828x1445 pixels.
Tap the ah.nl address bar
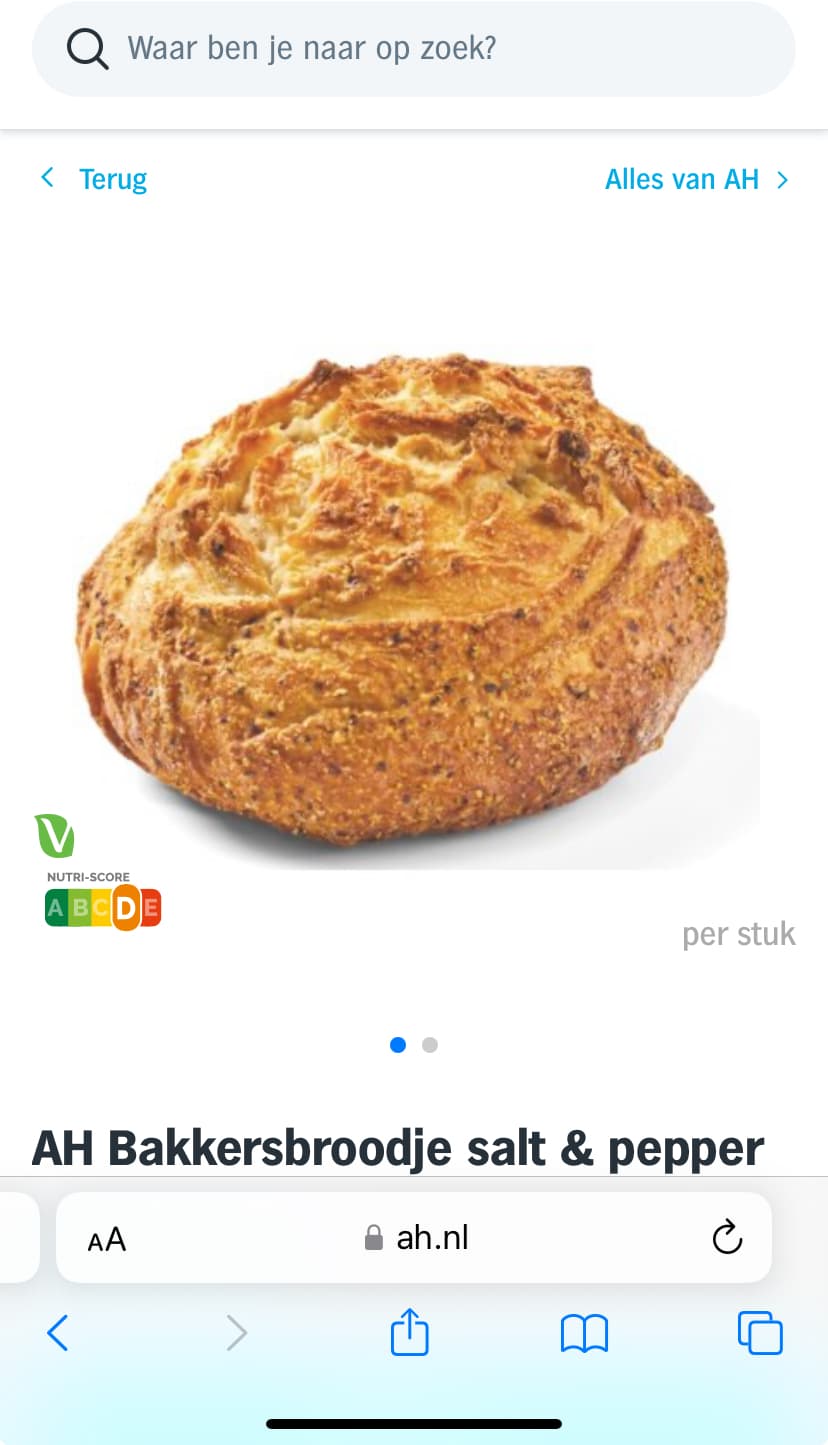413,1238
